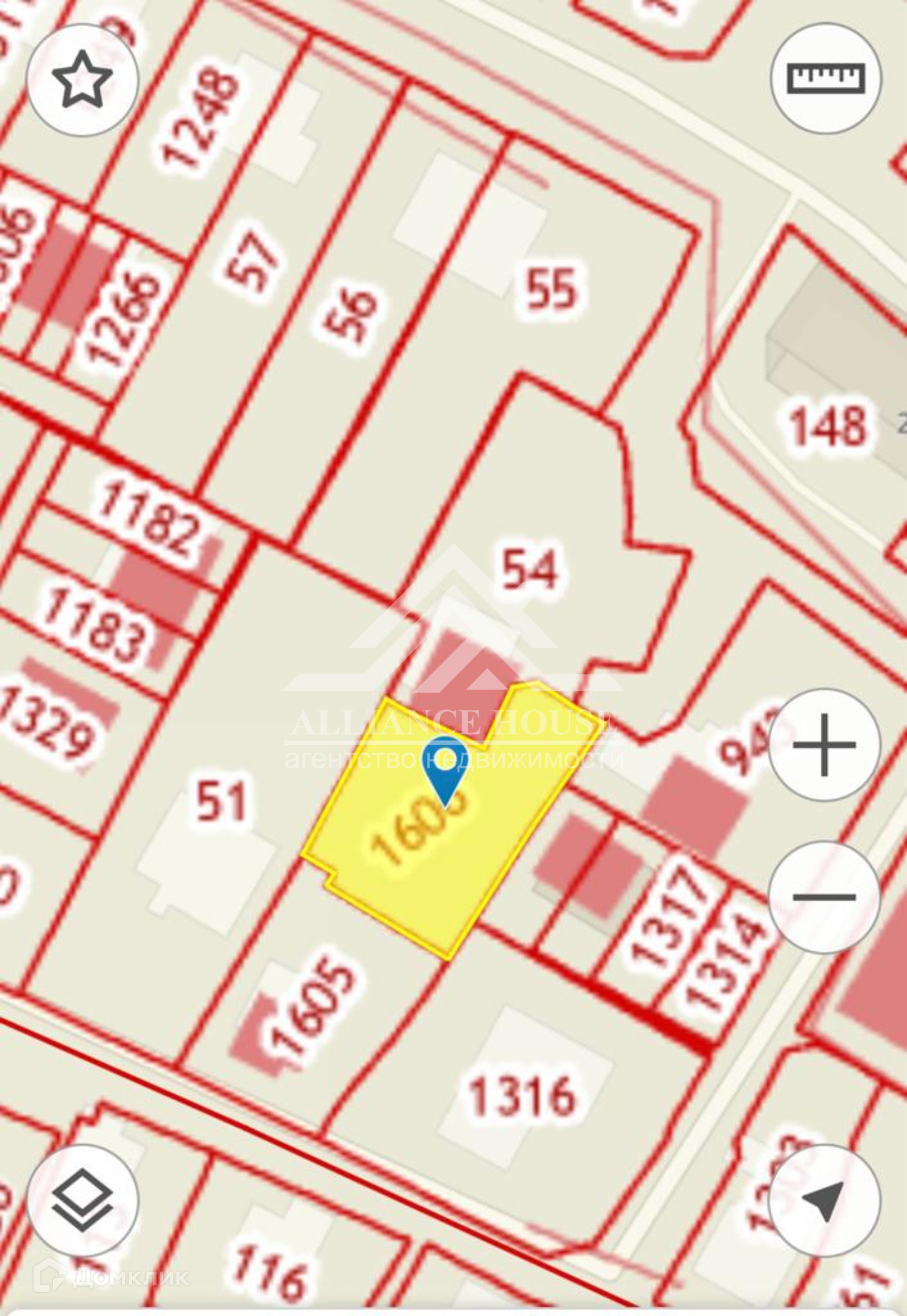
Task: Zoom out of the map with minus
Action: [x=824, y=897]
